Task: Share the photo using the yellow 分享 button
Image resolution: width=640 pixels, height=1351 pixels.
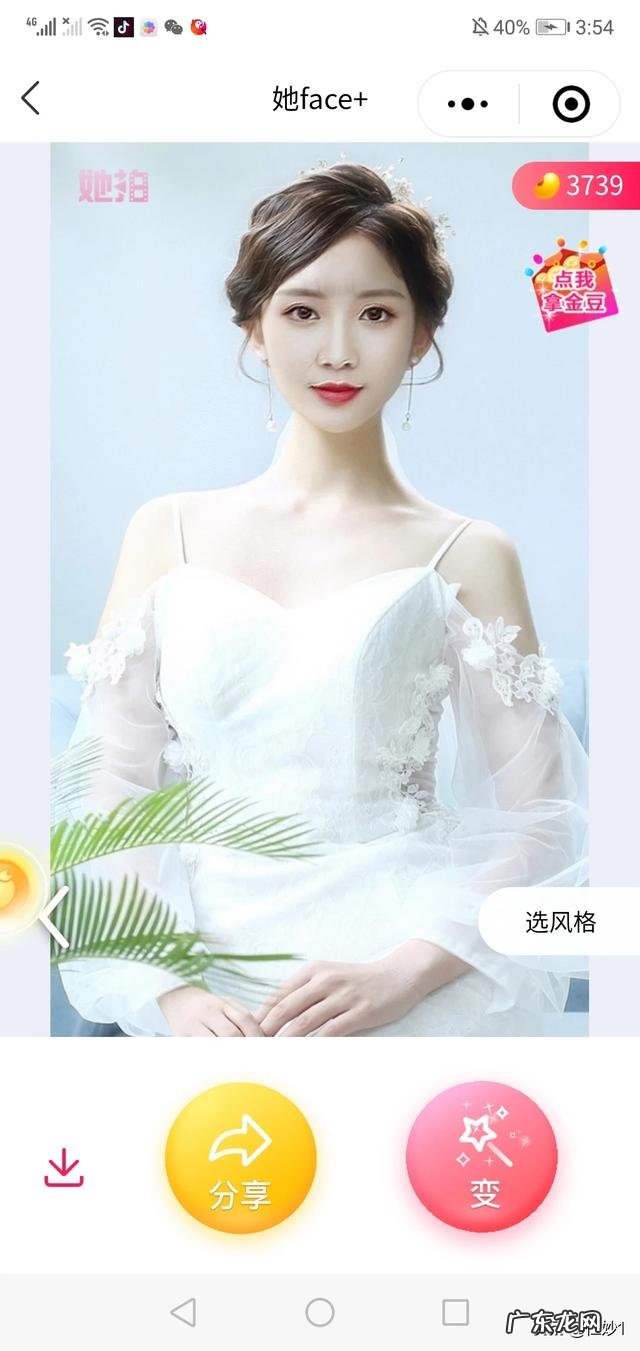Action: pos(240,1158)
